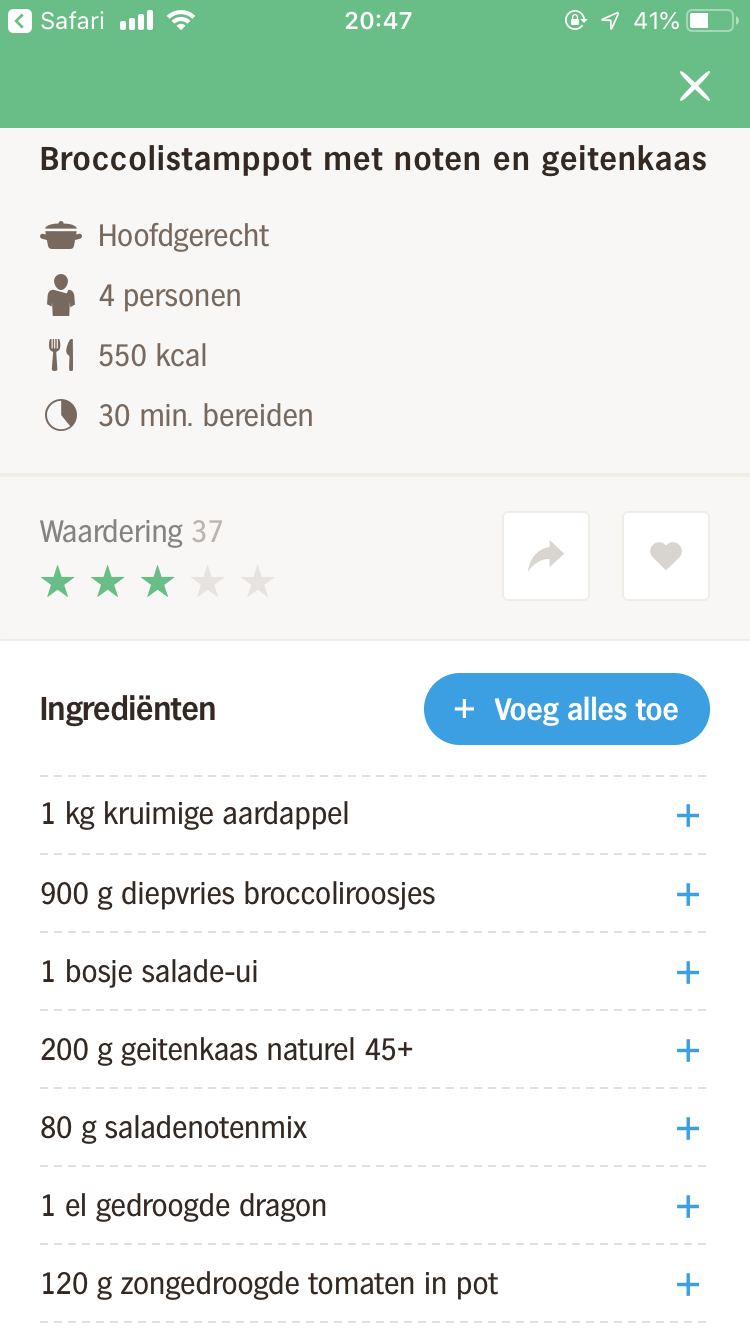Add 1 el gedroogde dragon
The image size is (750, 1334).
[x=687, y=1206]
